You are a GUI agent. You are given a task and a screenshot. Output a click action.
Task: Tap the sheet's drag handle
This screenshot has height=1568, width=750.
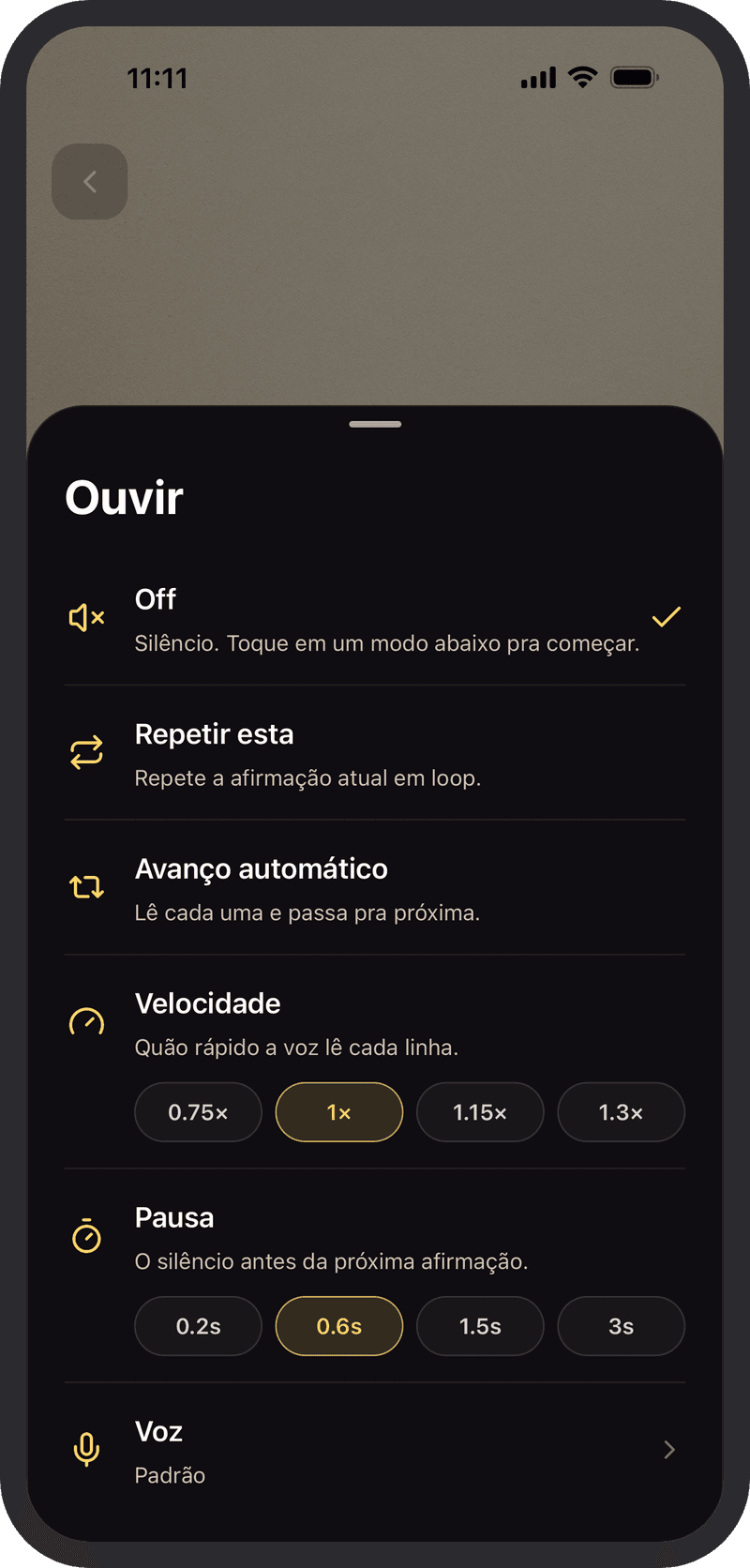[x=375, y=424]
